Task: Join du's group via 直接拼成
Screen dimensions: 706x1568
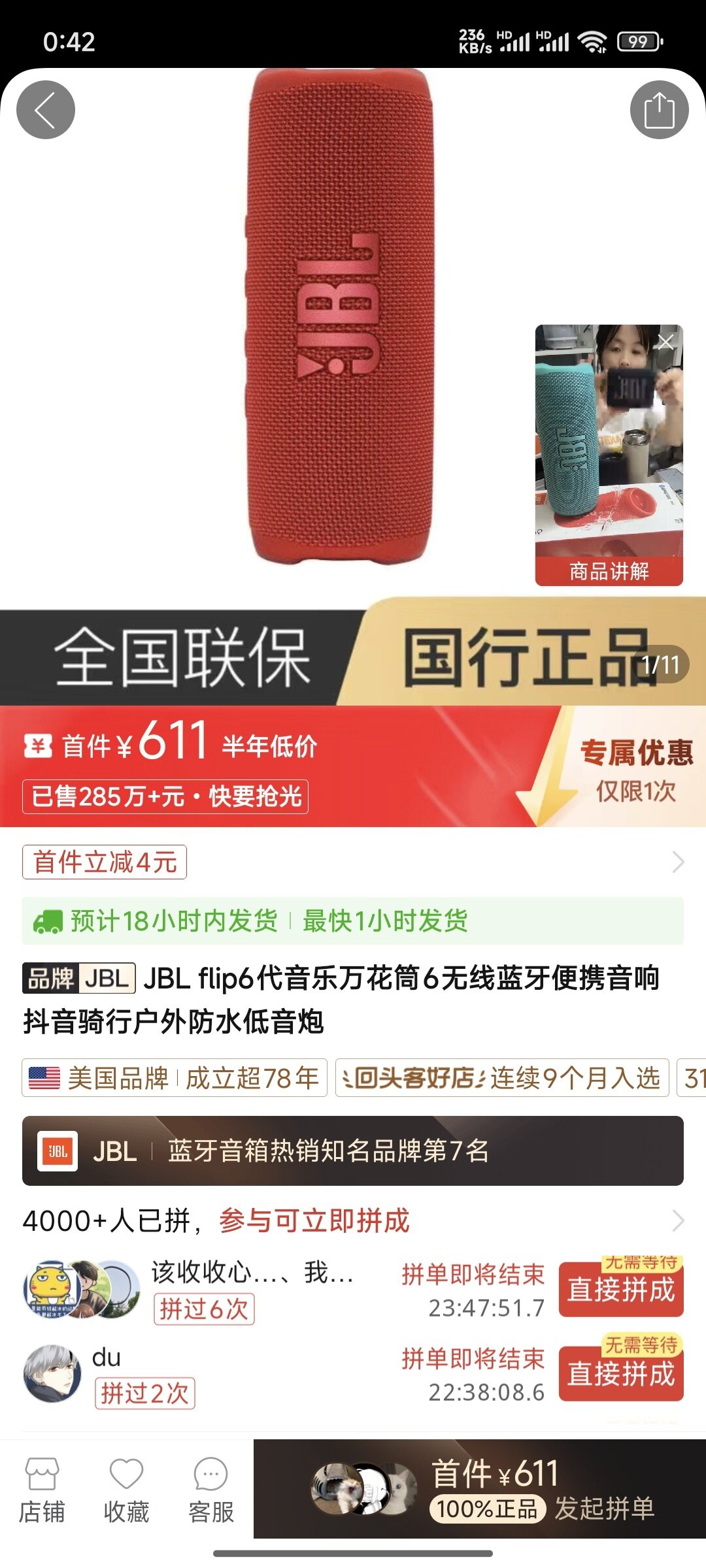Action: click(621, 1373)
